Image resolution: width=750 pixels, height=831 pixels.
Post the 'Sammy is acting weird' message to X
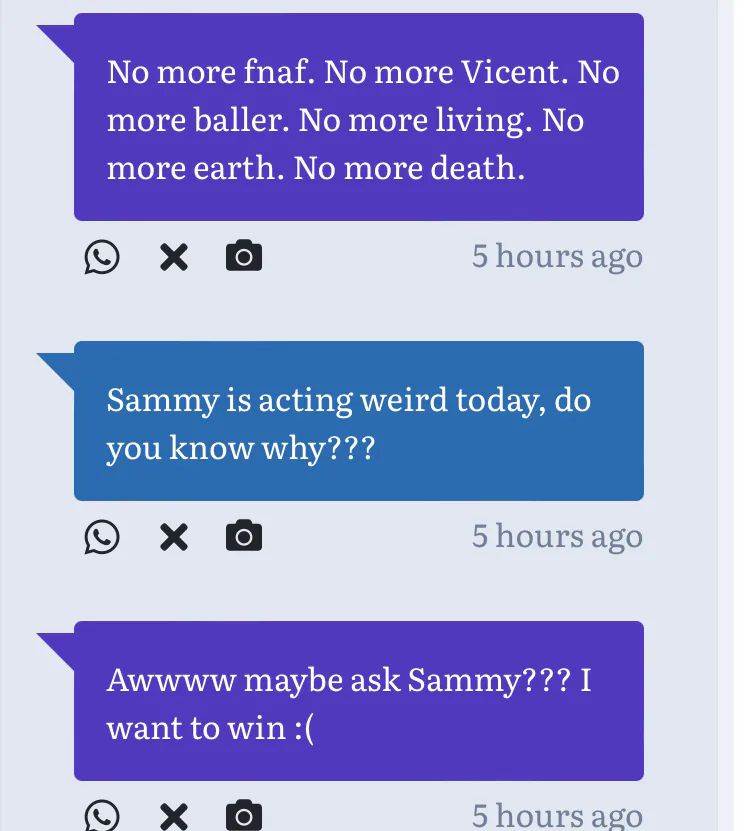(174, 537)
